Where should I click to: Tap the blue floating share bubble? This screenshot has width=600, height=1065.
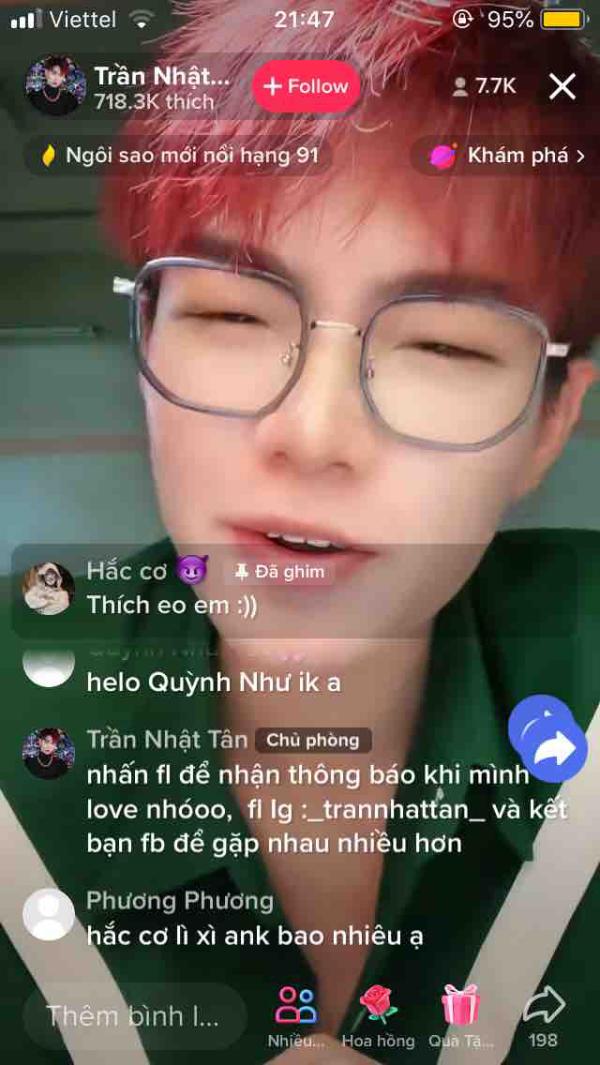click(549, 738)
